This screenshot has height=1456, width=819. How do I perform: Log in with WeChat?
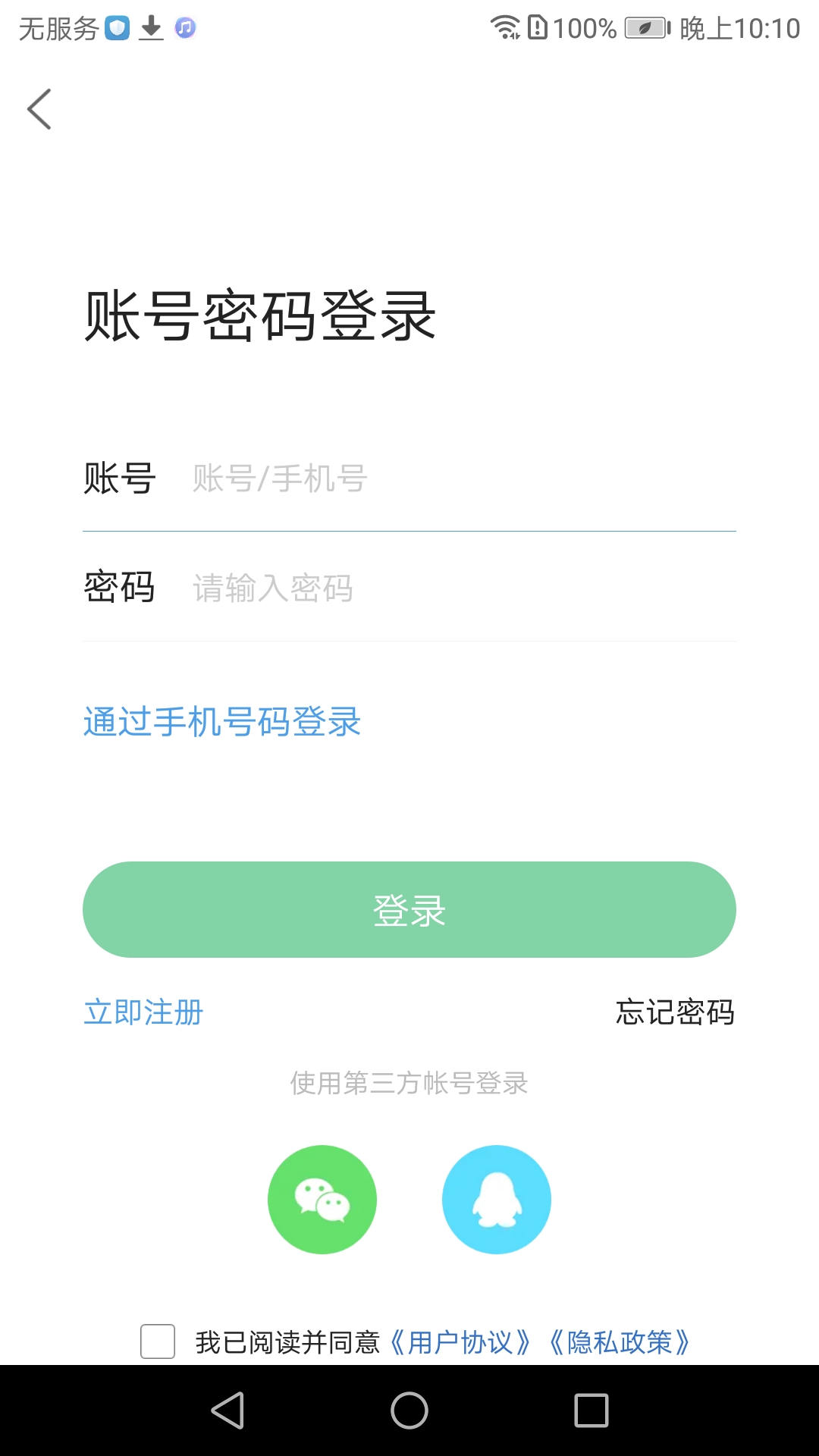(x=322, y=1199)
